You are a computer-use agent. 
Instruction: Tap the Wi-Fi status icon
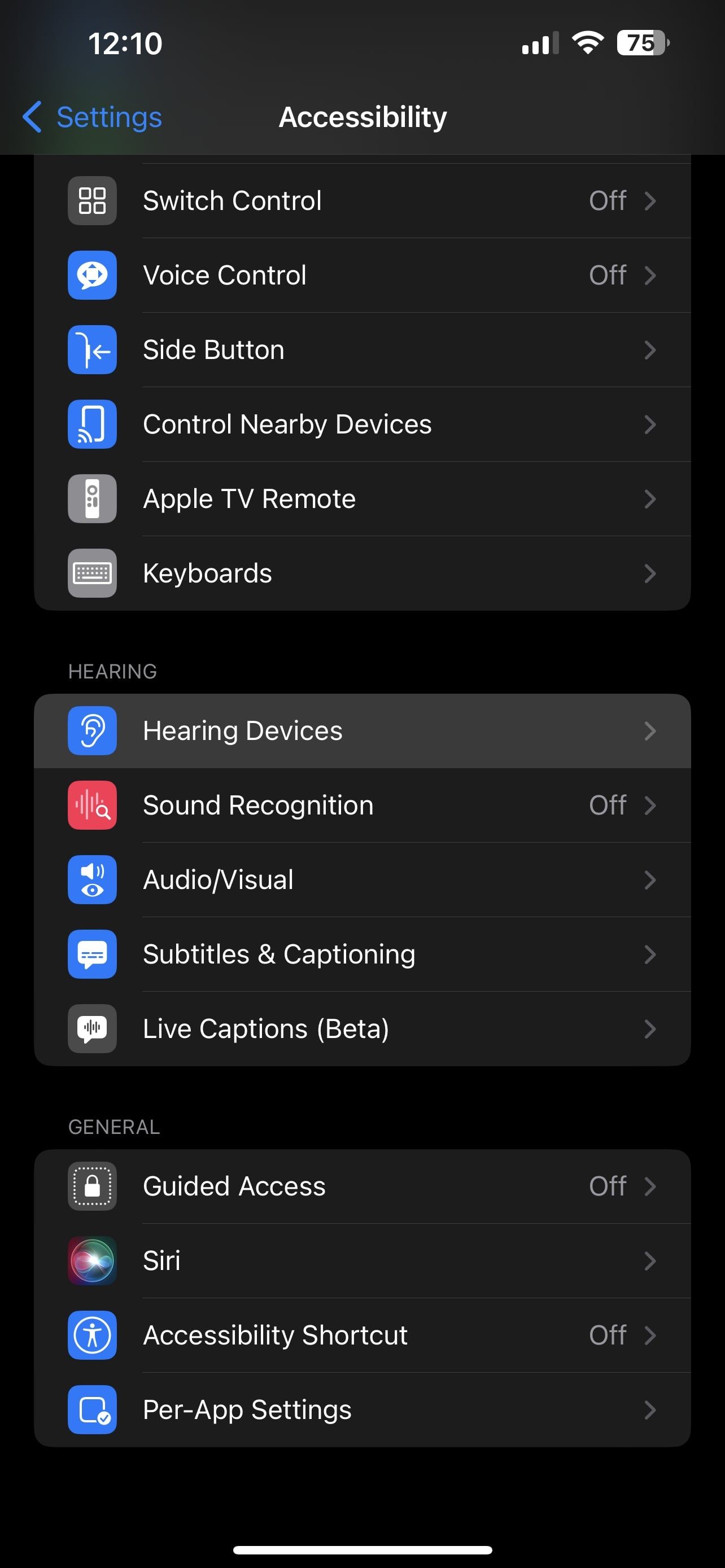[x=586, y=42]
